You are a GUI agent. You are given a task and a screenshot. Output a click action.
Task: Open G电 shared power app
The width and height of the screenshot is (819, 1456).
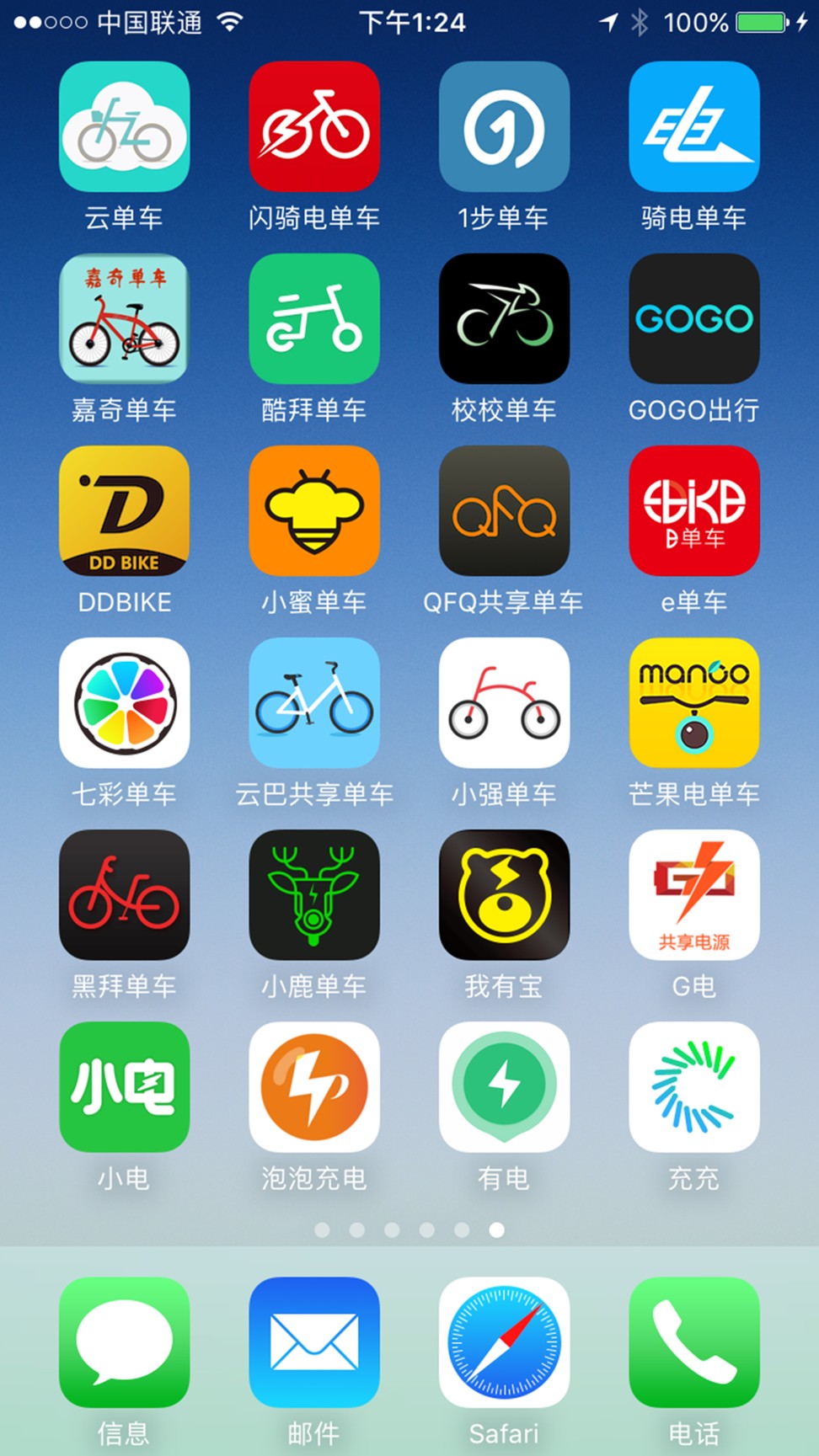click(694, 894)
